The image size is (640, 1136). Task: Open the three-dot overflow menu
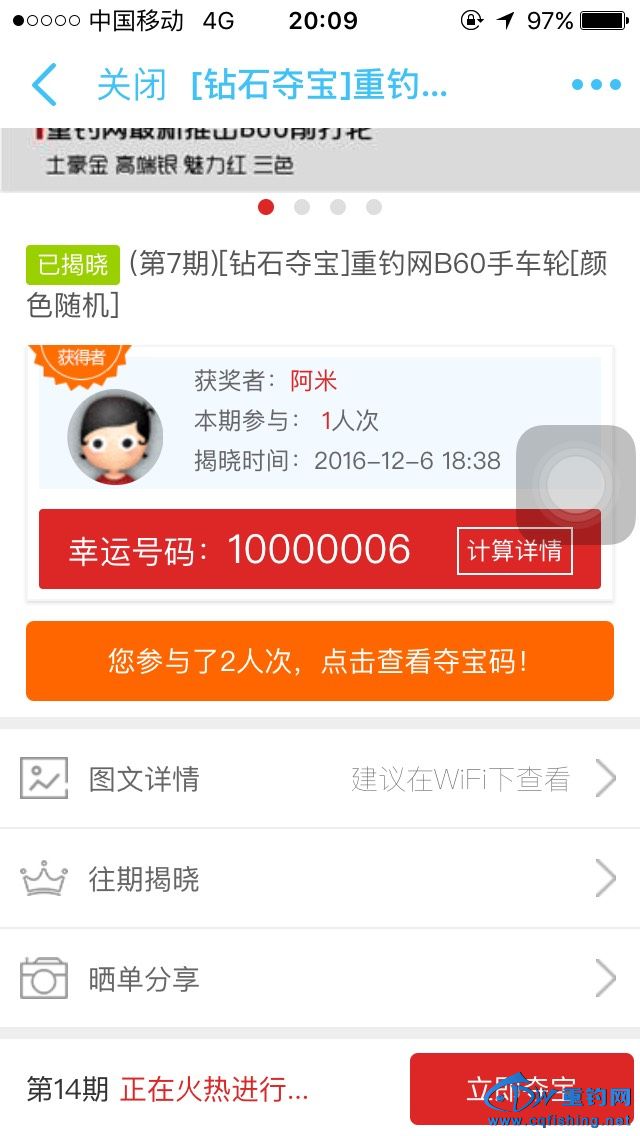tap(596, 85)
